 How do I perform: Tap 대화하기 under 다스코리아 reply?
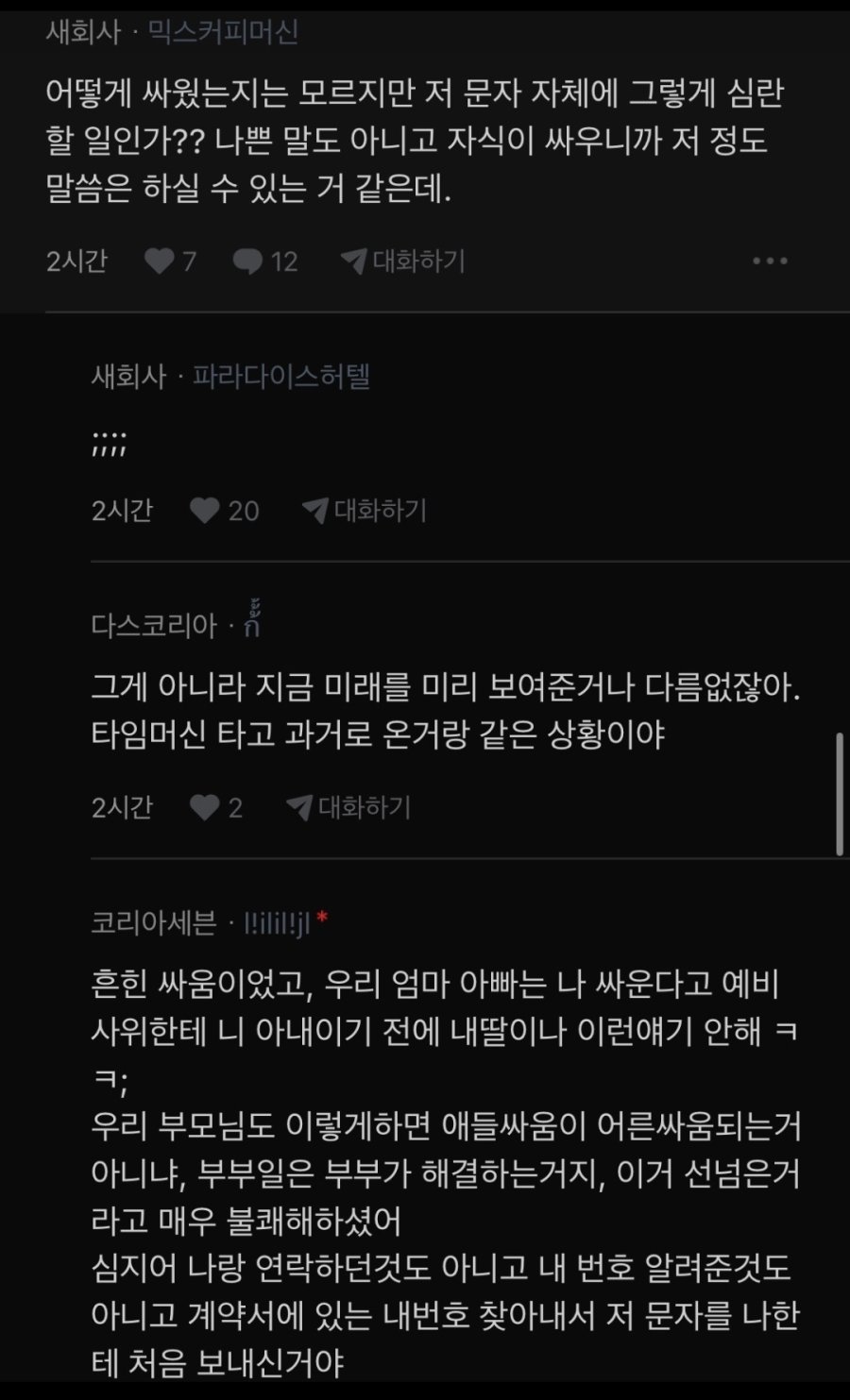pyautogui.click(x=349, y=807)
